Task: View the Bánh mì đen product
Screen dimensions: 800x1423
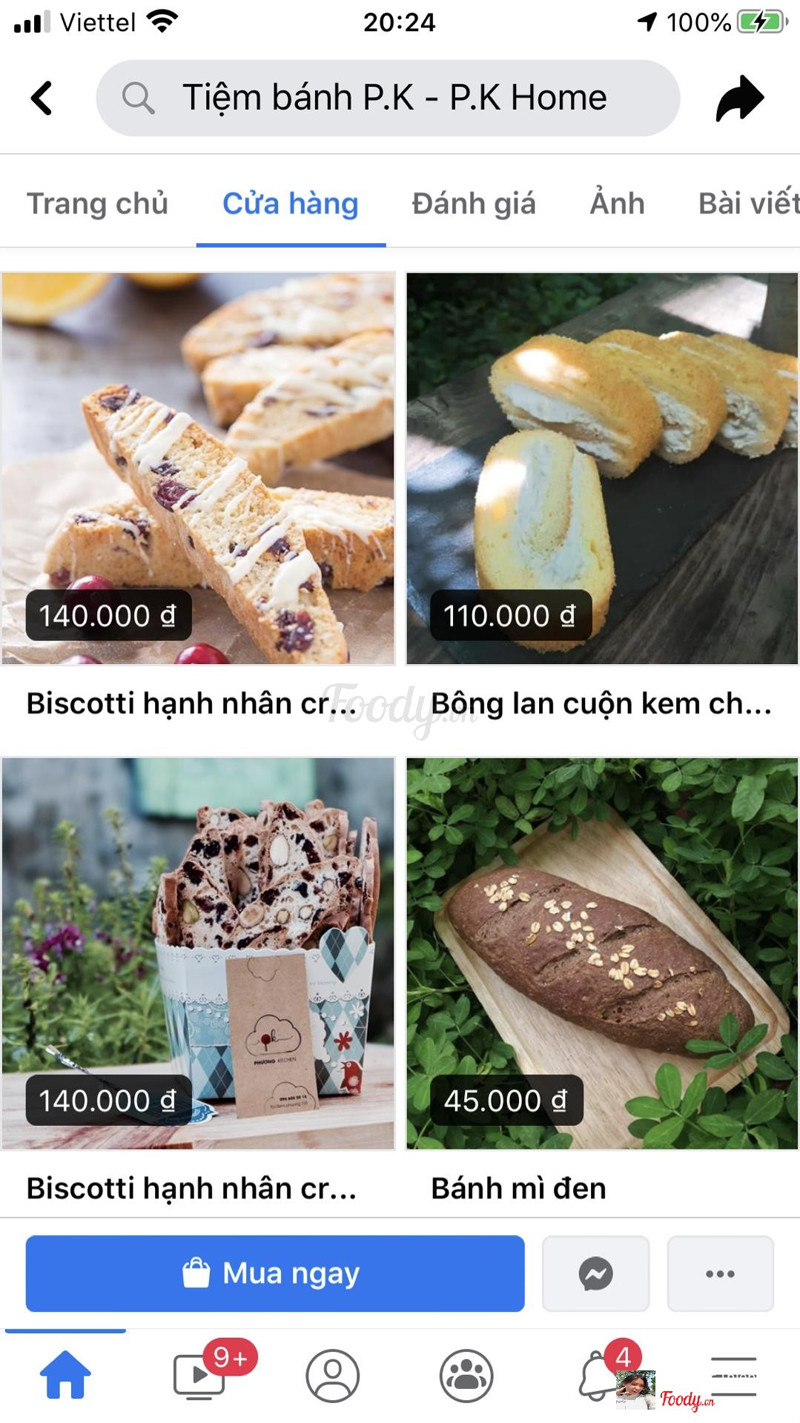Action: (602, 955)
